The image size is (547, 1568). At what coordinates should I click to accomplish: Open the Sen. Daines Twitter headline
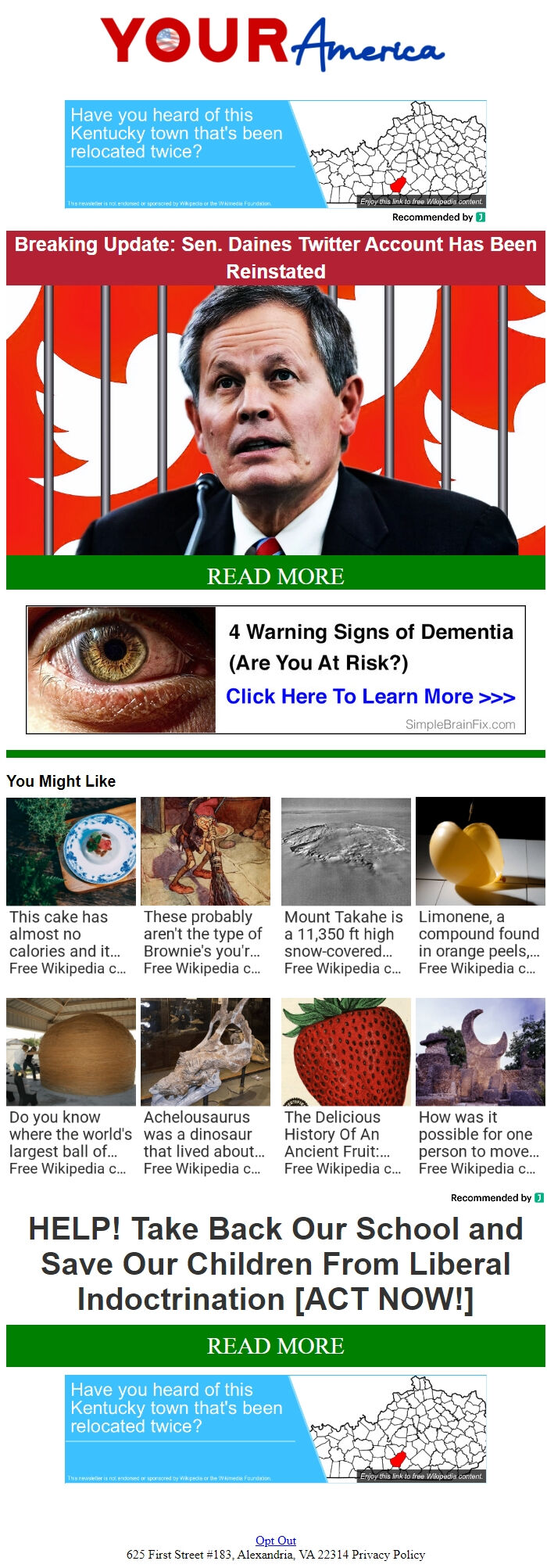(275, 257)
